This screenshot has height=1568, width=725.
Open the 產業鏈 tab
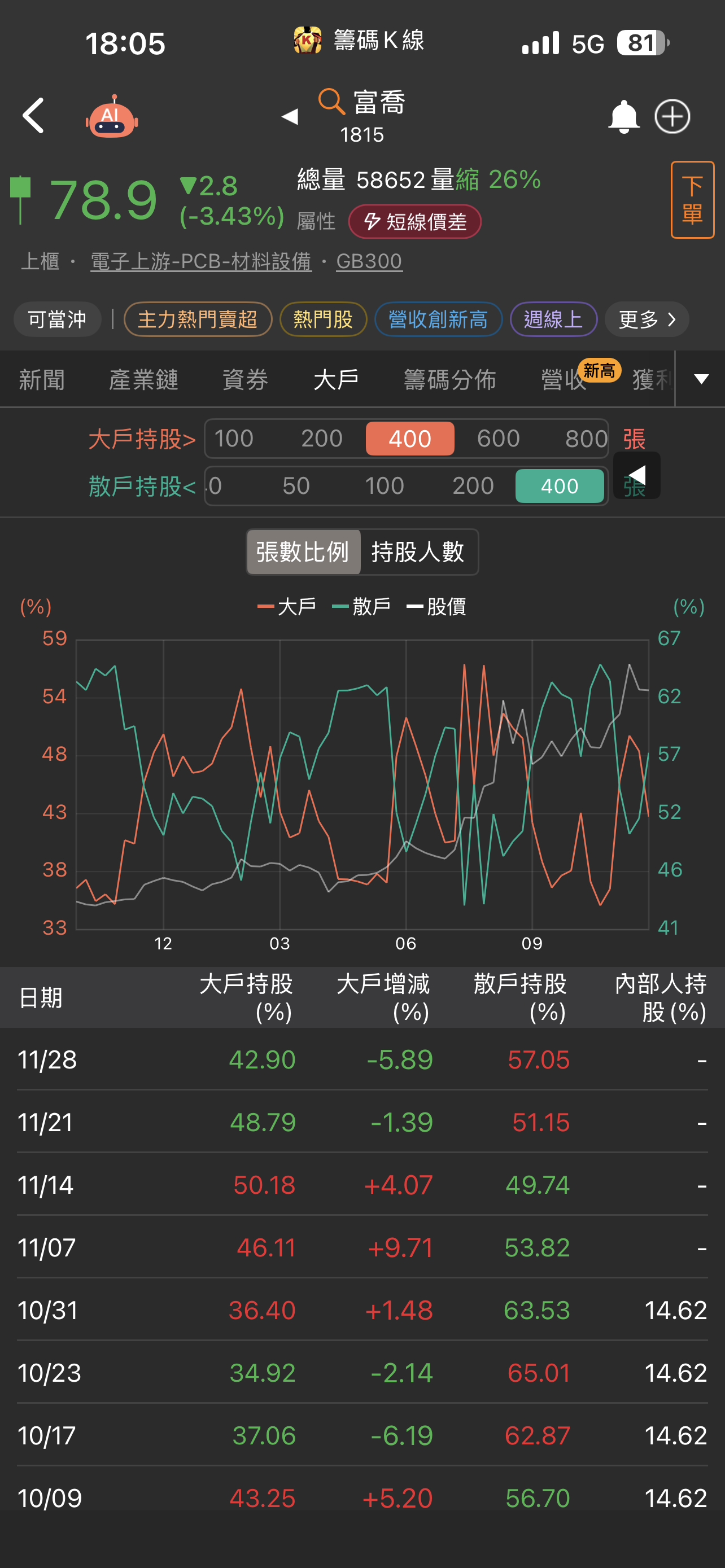[x=143, y=379]
